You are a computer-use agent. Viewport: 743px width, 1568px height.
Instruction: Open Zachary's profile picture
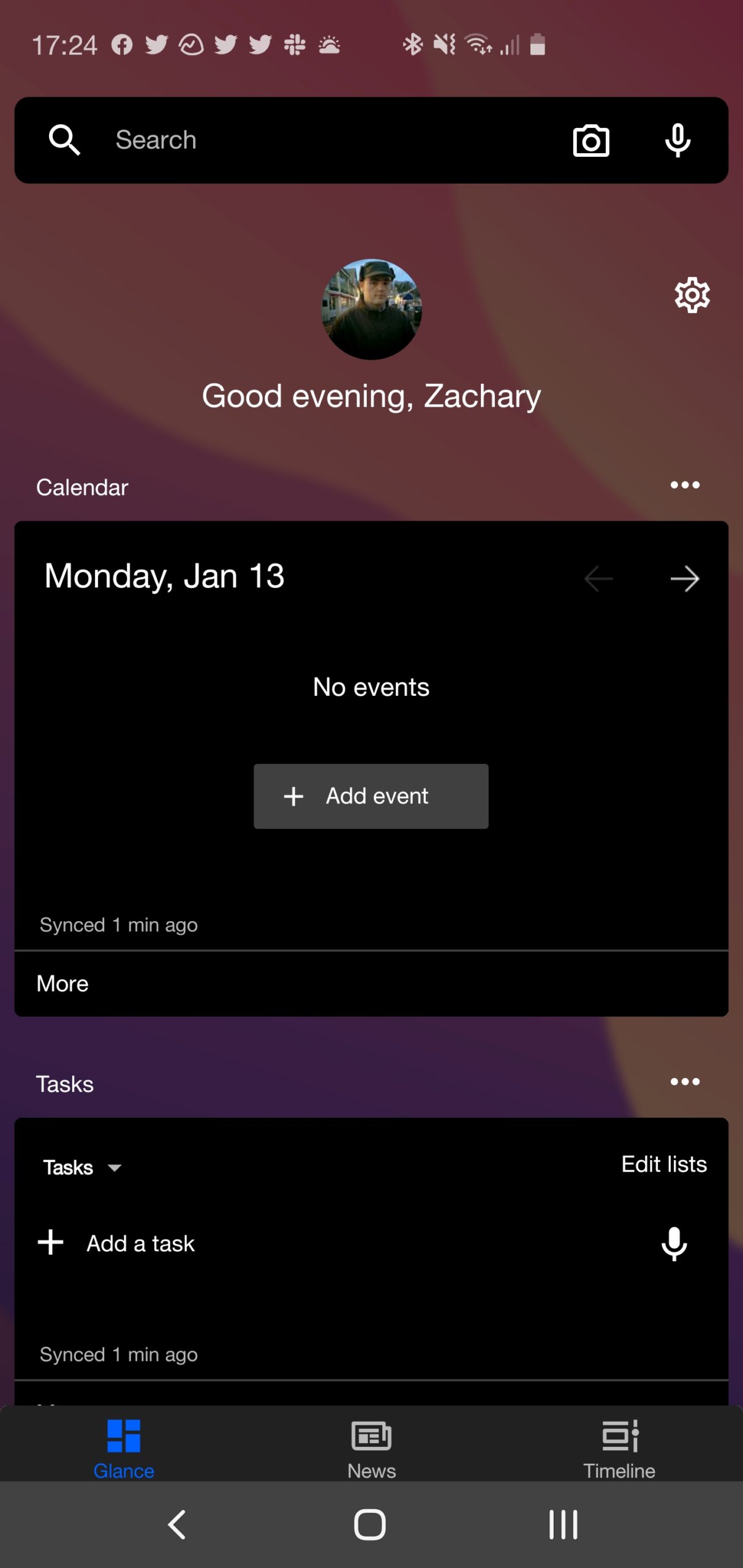[x=371, y=309]
